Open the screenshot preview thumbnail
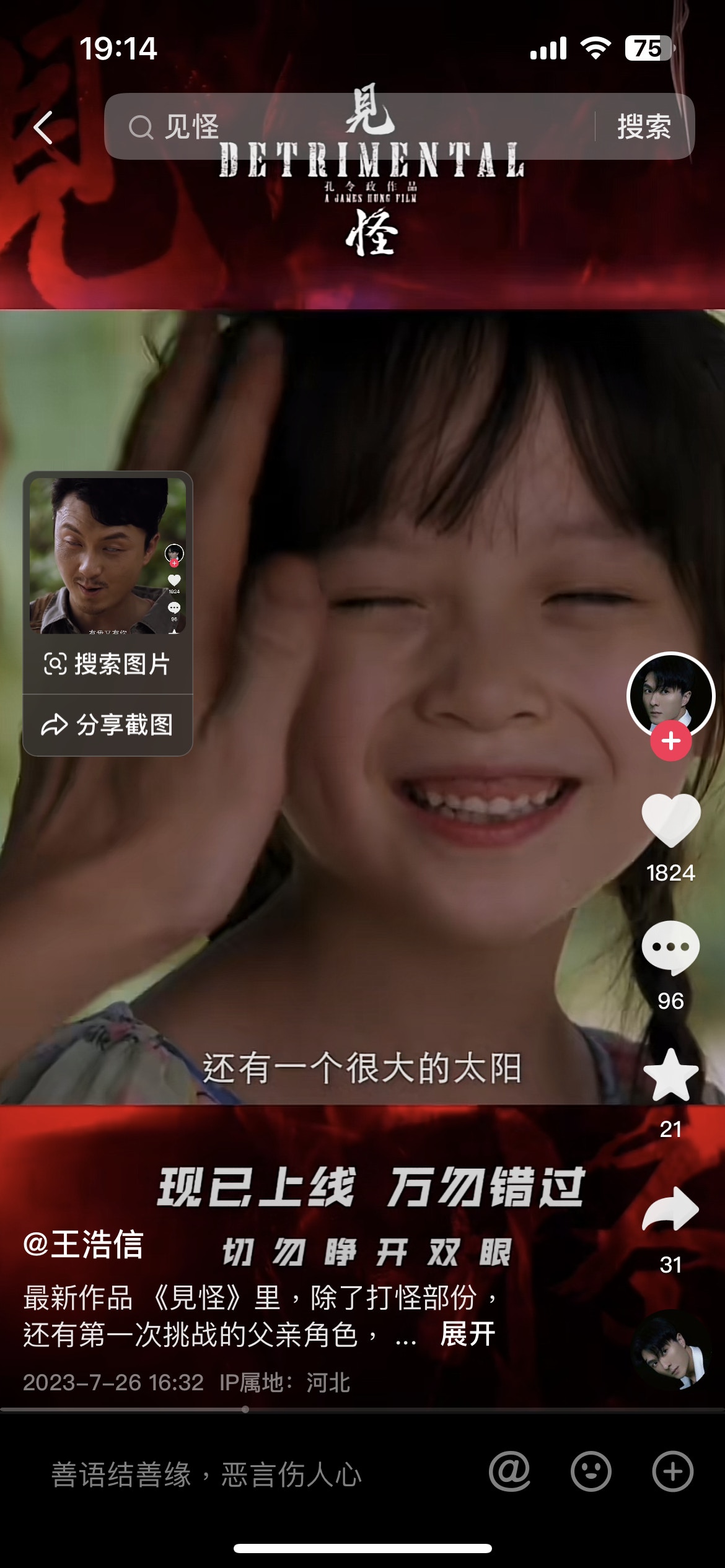This screenshot has height=1568, width=725. click(108, 555)
